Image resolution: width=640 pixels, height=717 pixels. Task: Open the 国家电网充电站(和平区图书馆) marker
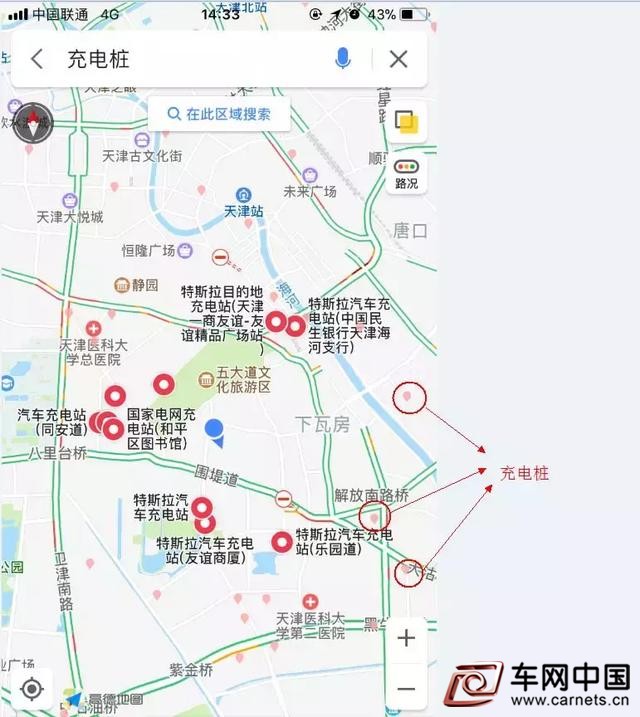(114, 430)
